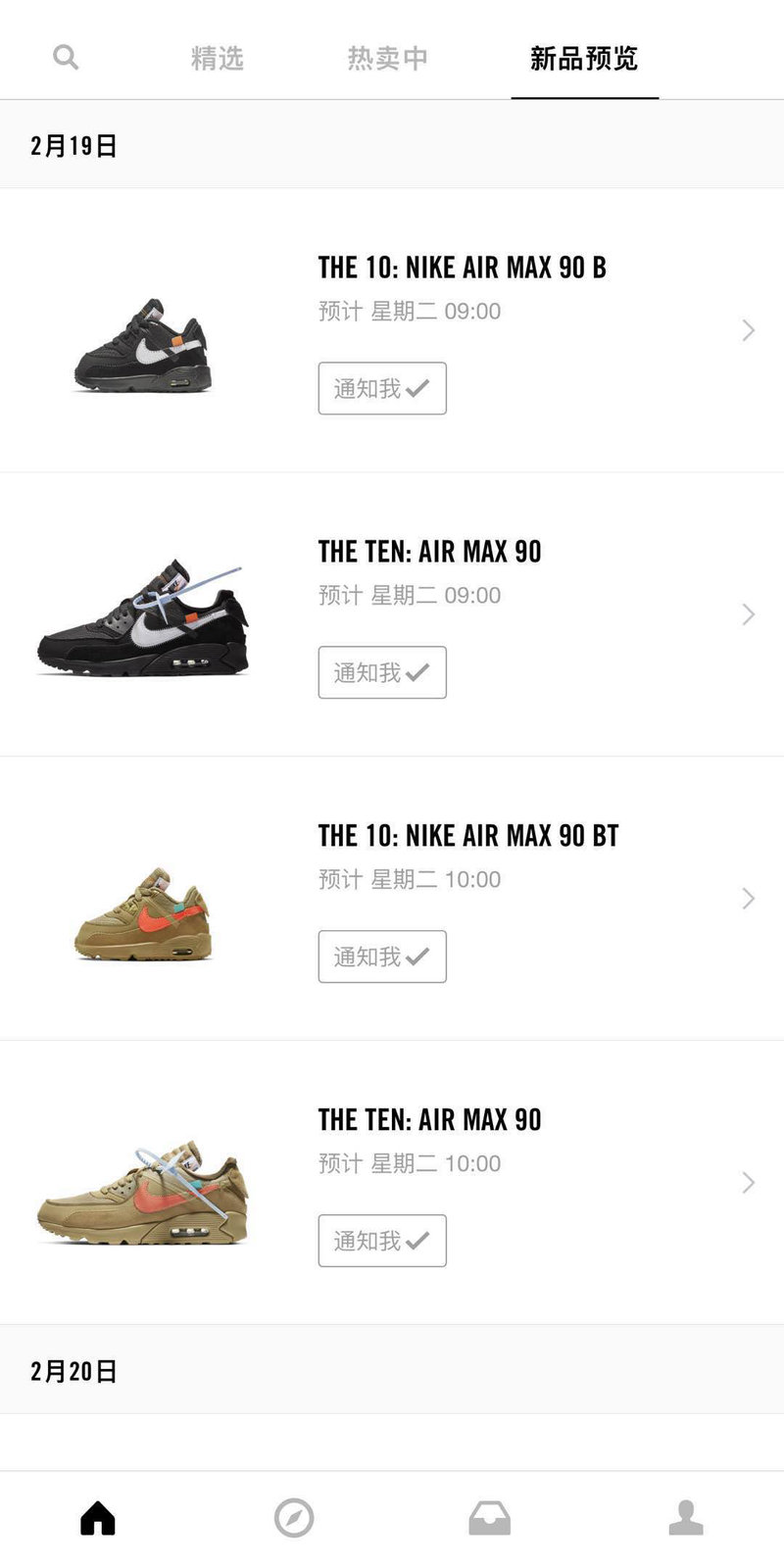This screenshot has width=784, height=1568.
Task: Open THE 10: NIKE AIR MAX 90 B product
Action: 462,268
